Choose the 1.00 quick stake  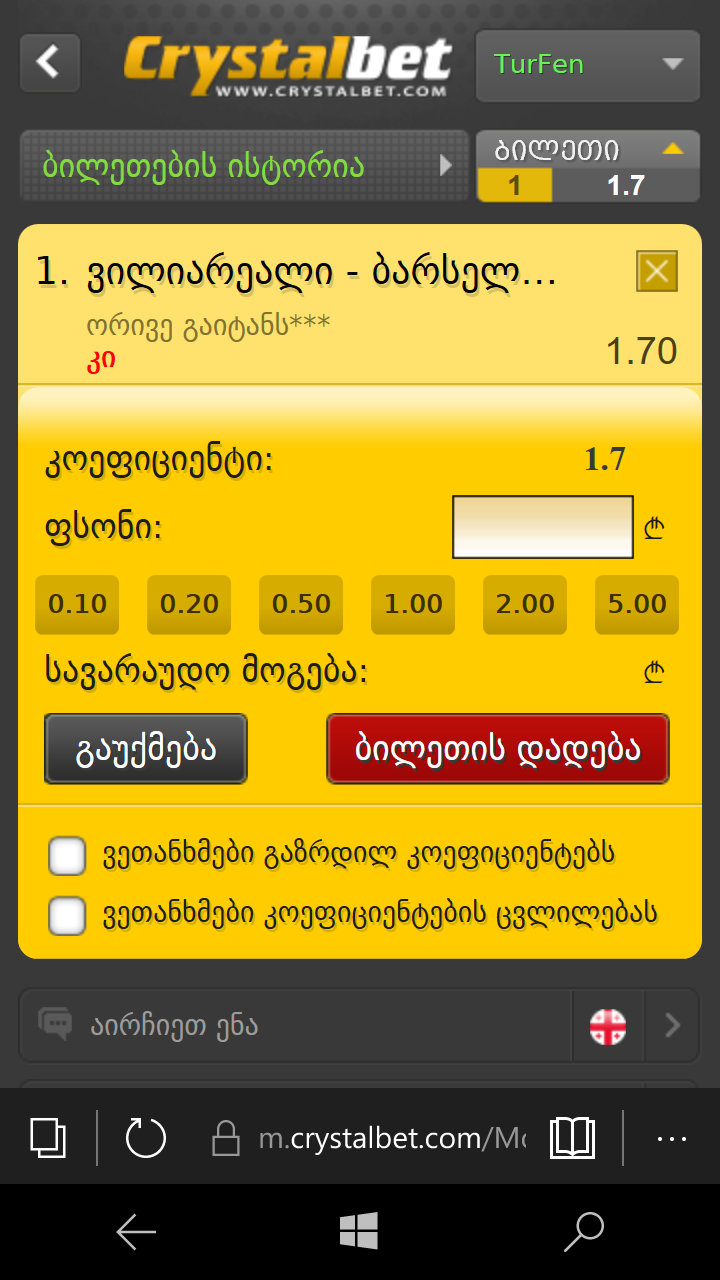(413, 604)
